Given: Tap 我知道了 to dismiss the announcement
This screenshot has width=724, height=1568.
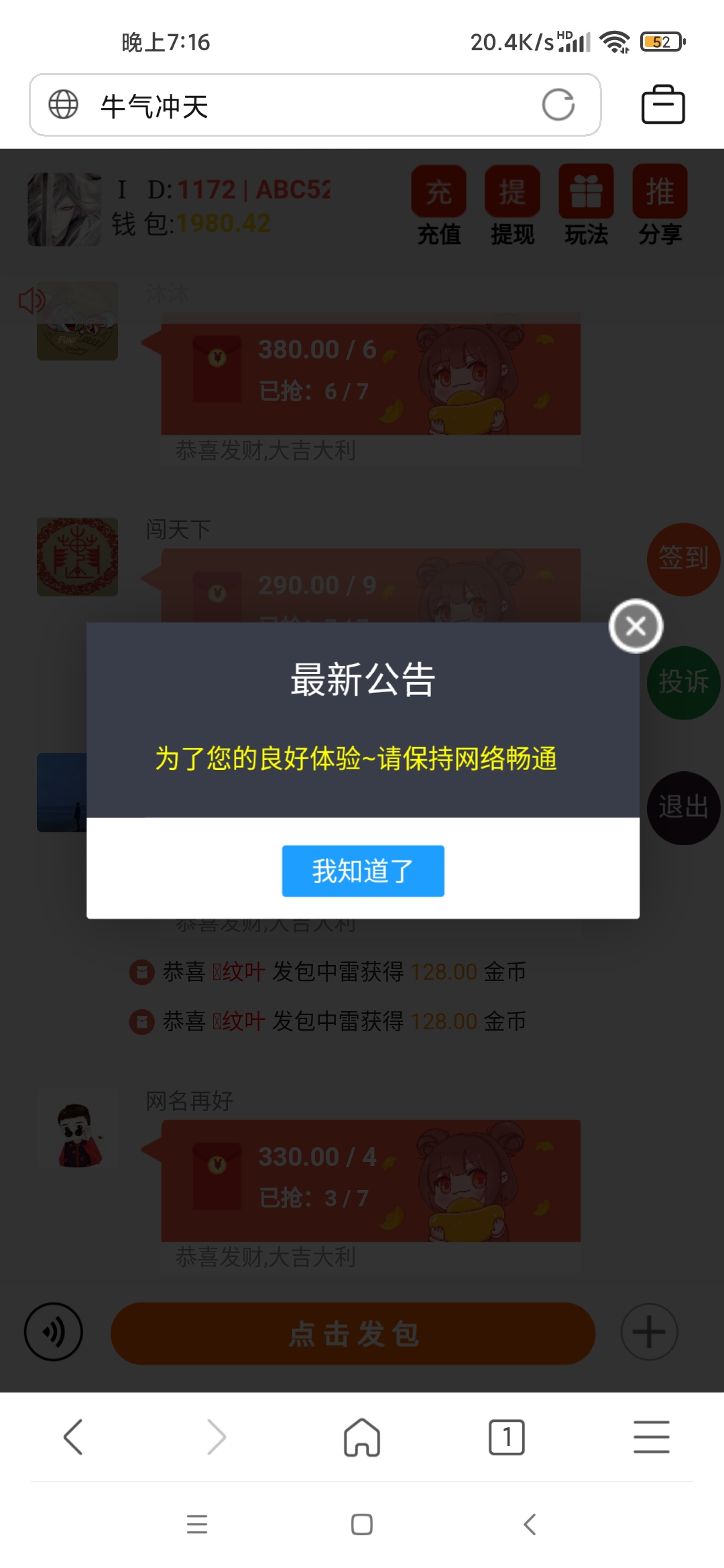Looking at the screenshot, I should [x=364, y=871].
